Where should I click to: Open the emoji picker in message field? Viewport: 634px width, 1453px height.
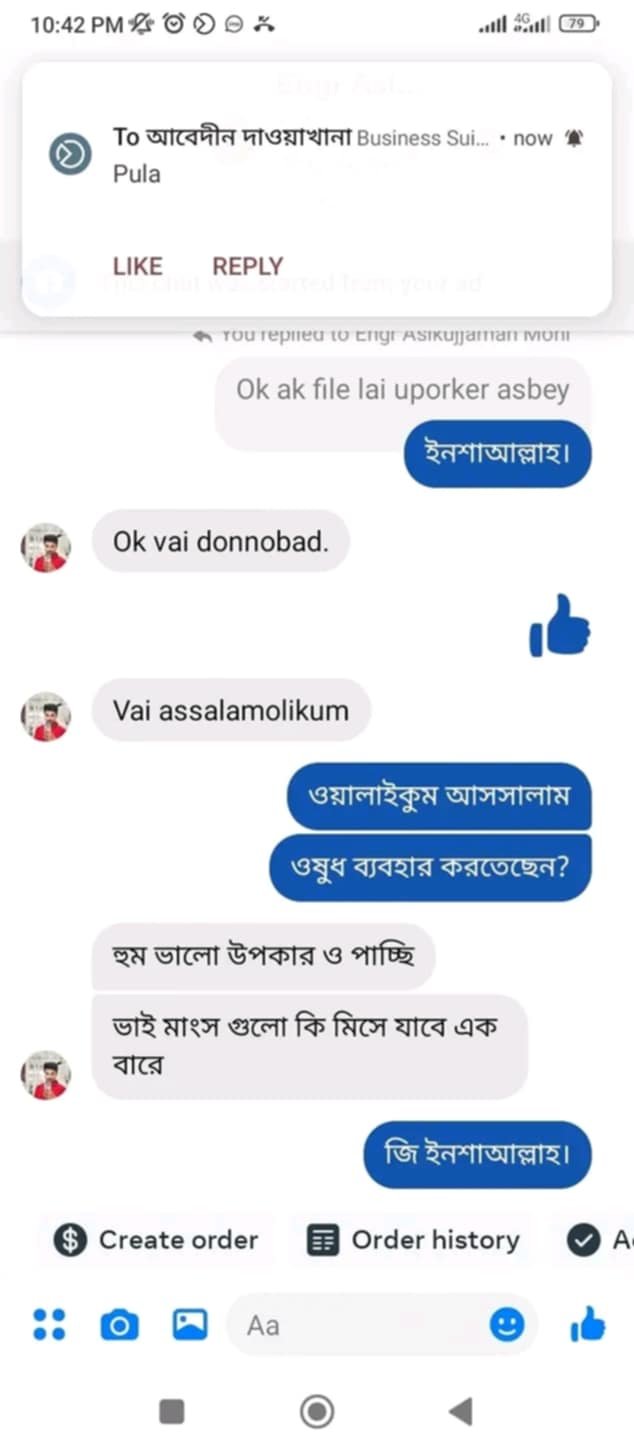point(507,1325)
